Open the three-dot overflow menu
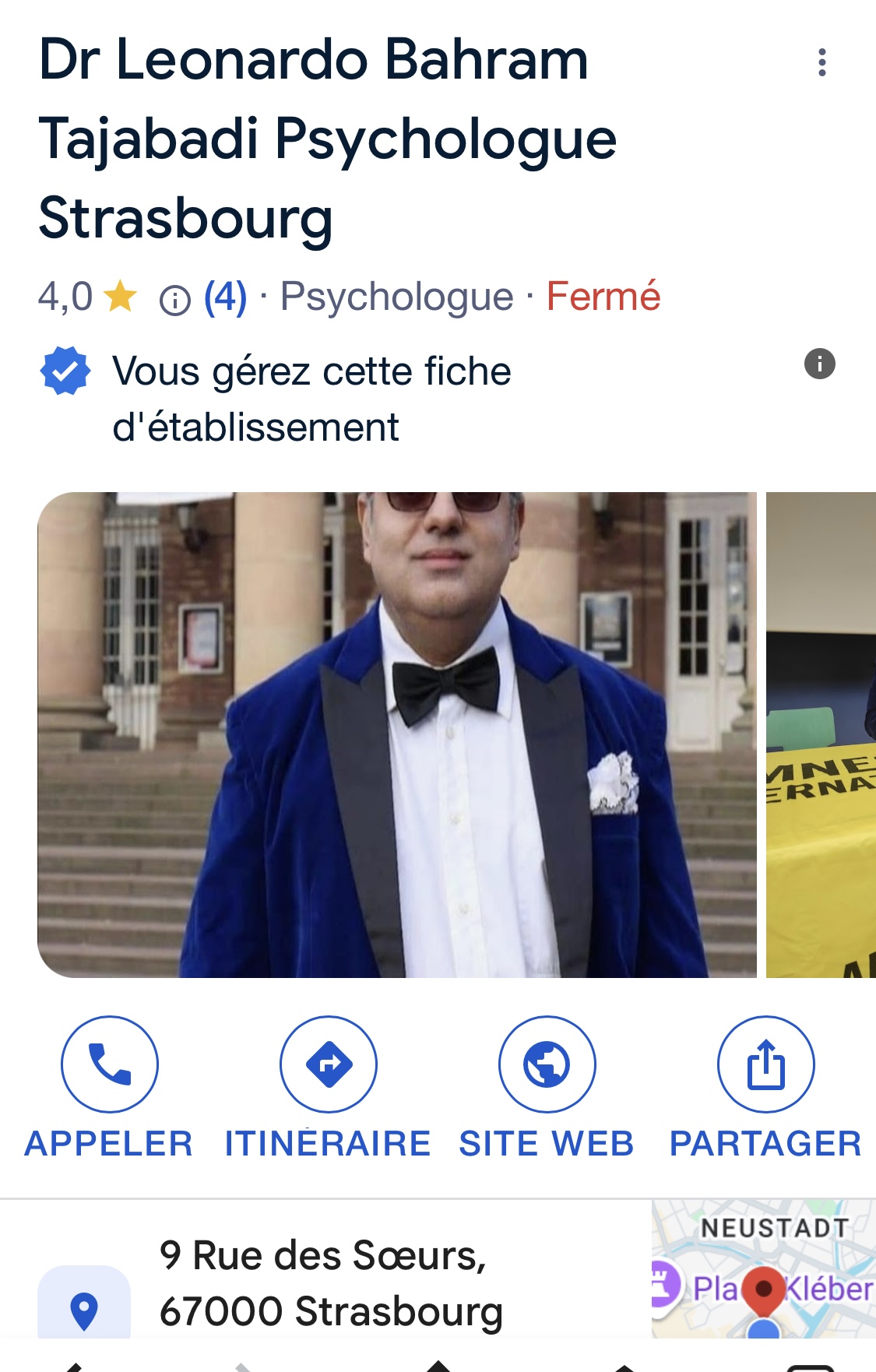This screenshot has height=1372, width=876. (821, 62)
